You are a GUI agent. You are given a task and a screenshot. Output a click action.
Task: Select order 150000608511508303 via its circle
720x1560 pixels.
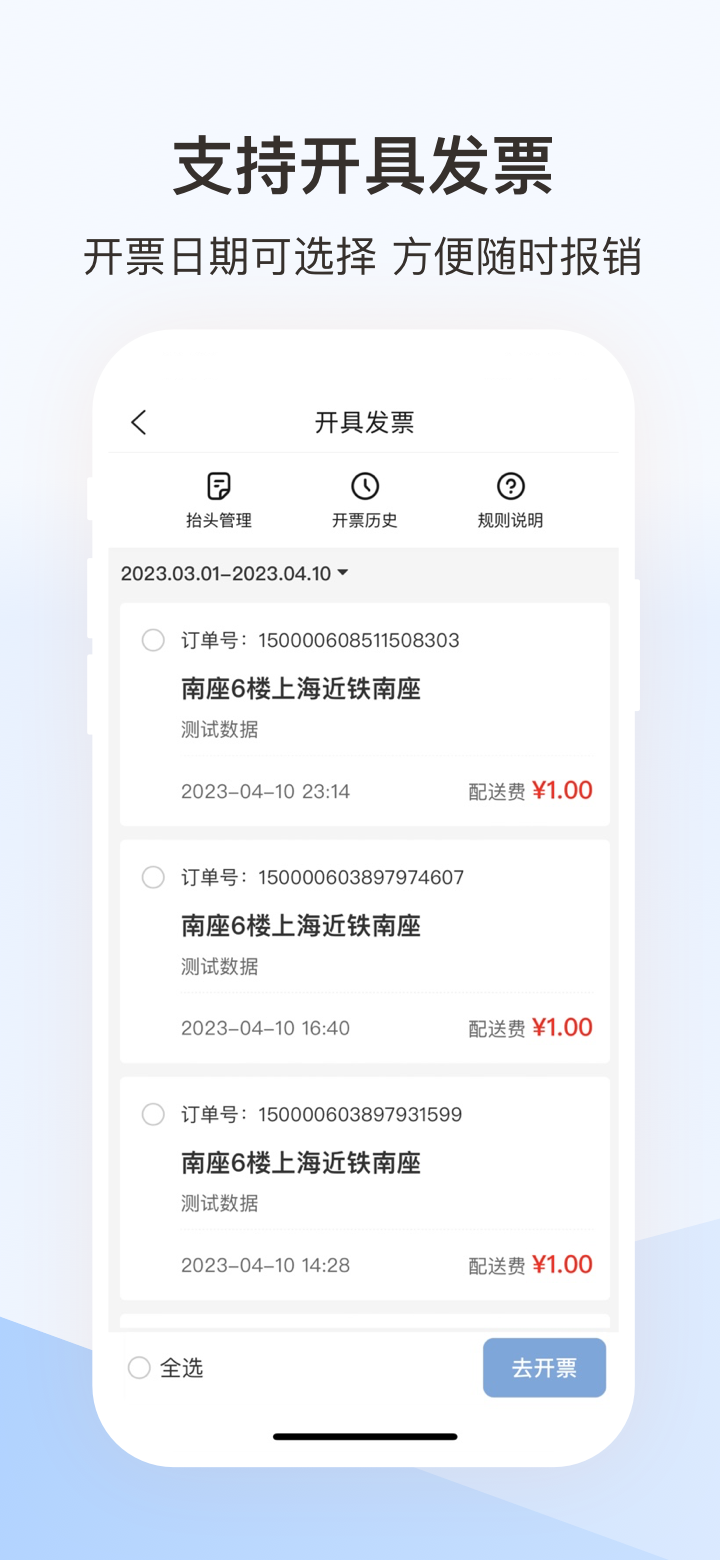pyautogui.click(x=153, y=640)
